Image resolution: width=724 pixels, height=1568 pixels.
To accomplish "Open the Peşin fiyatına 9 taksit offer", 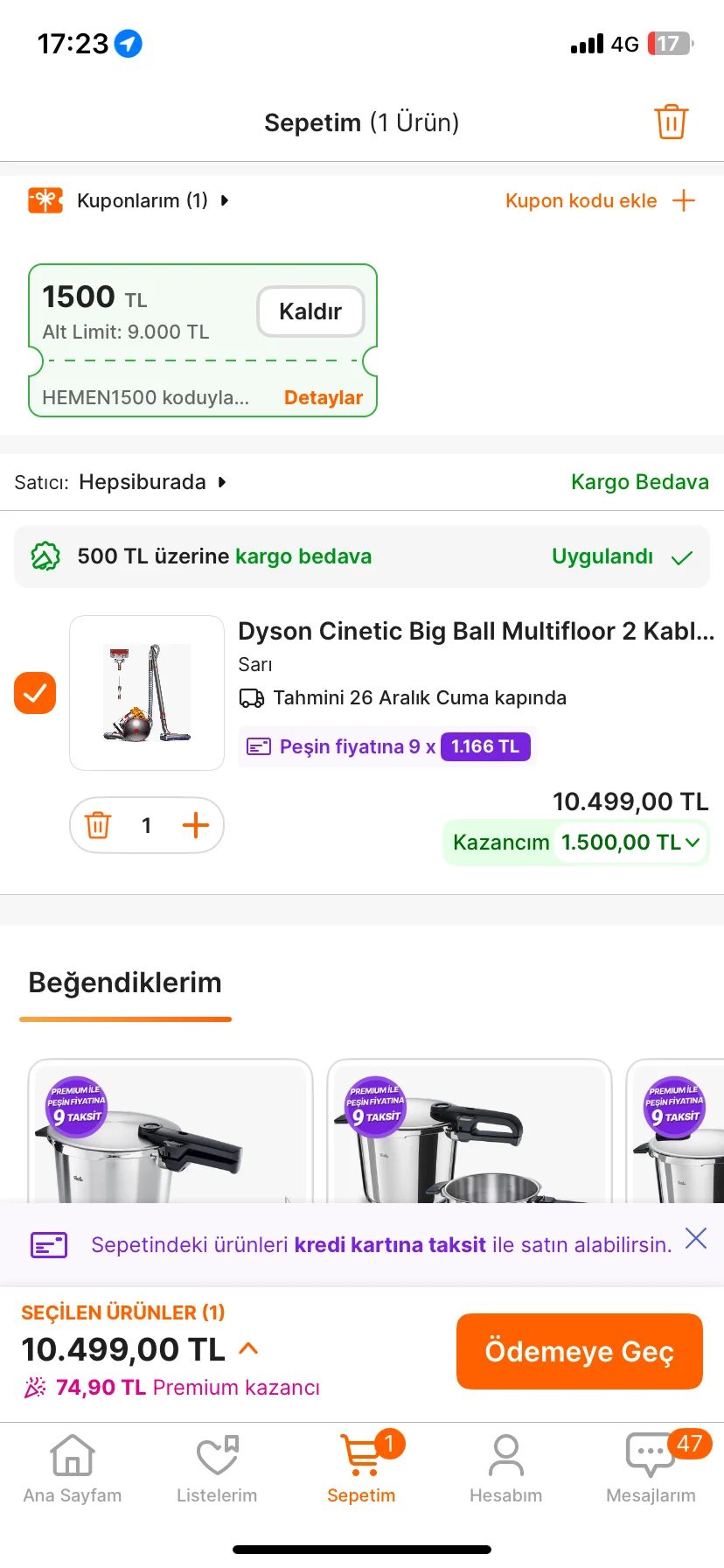I will pos(386,746).
